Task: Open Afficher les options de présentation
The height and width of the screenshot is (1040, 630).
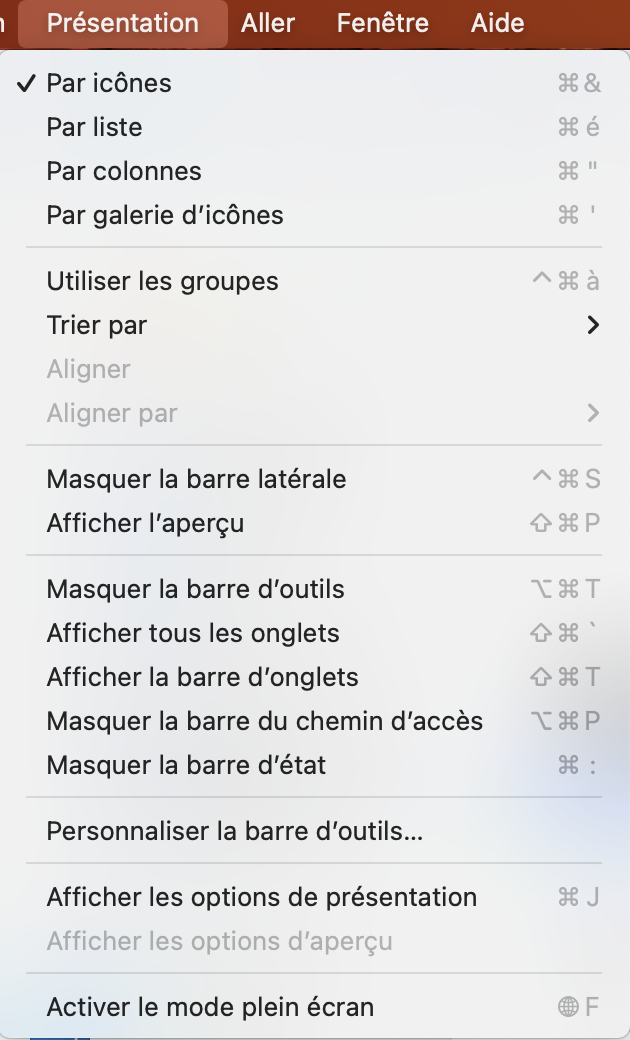Action: 262,897
